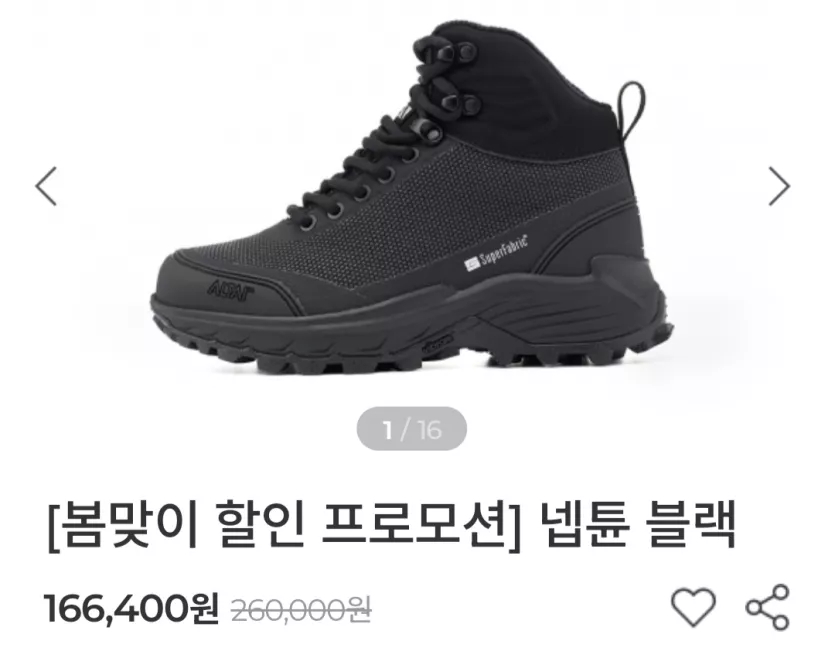Image resolution: width=835 pixels, height=658 pixels.
Task: Share this product page
Action: pyautogui.click(x=768, y=607)
